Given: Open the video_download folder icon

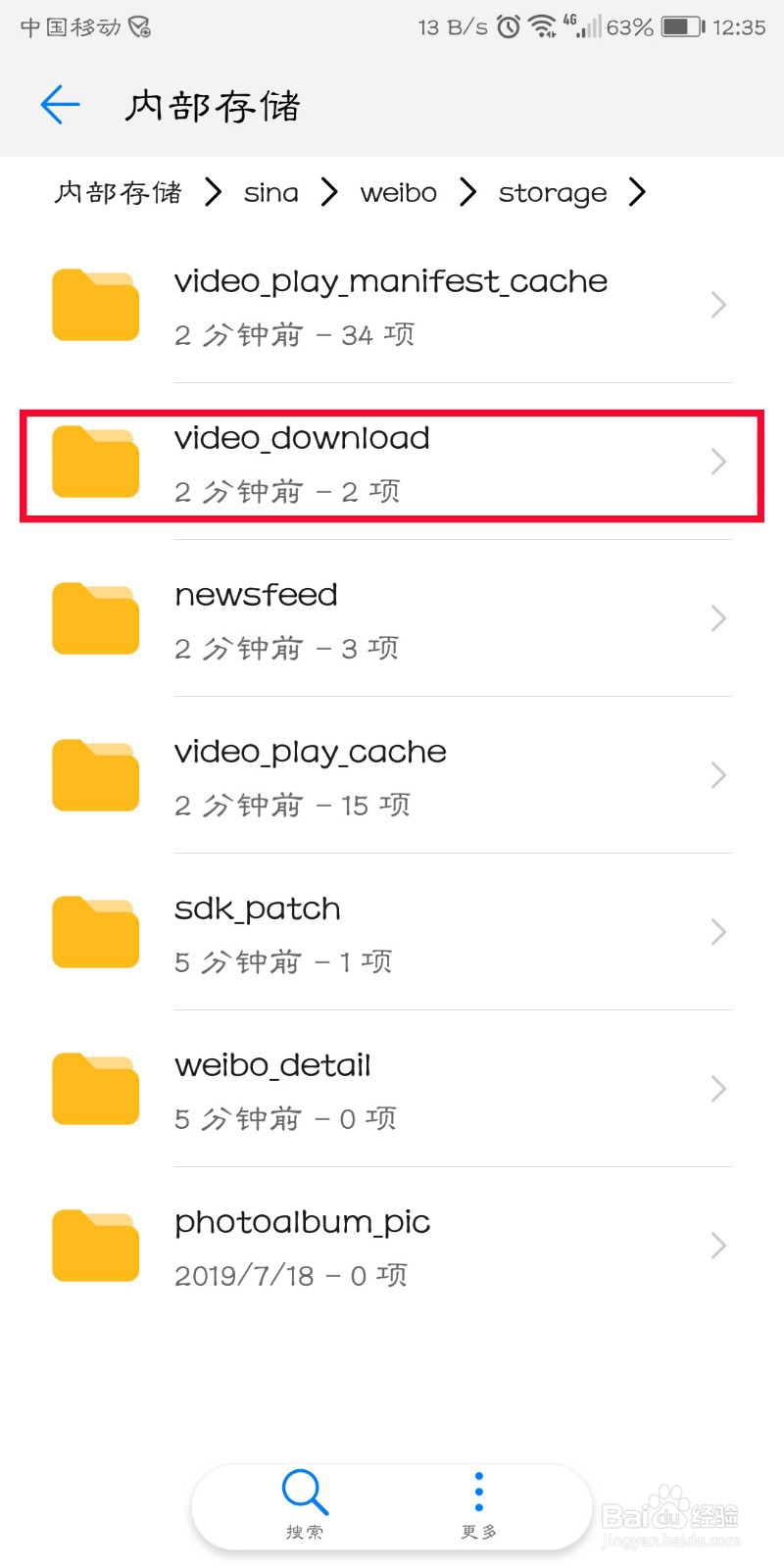Looking at the screenshot, I should (94, 461).
